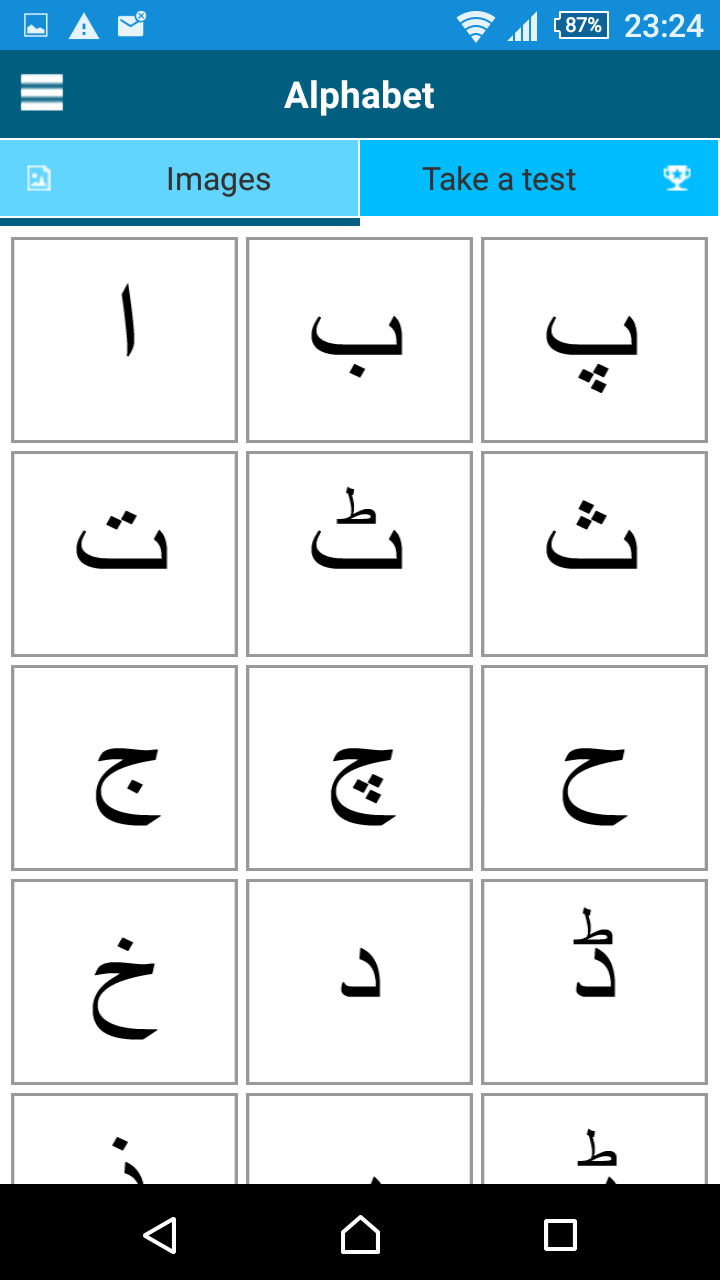
Task: Tap the che (چ) letter tile
Action: [359, 768]
